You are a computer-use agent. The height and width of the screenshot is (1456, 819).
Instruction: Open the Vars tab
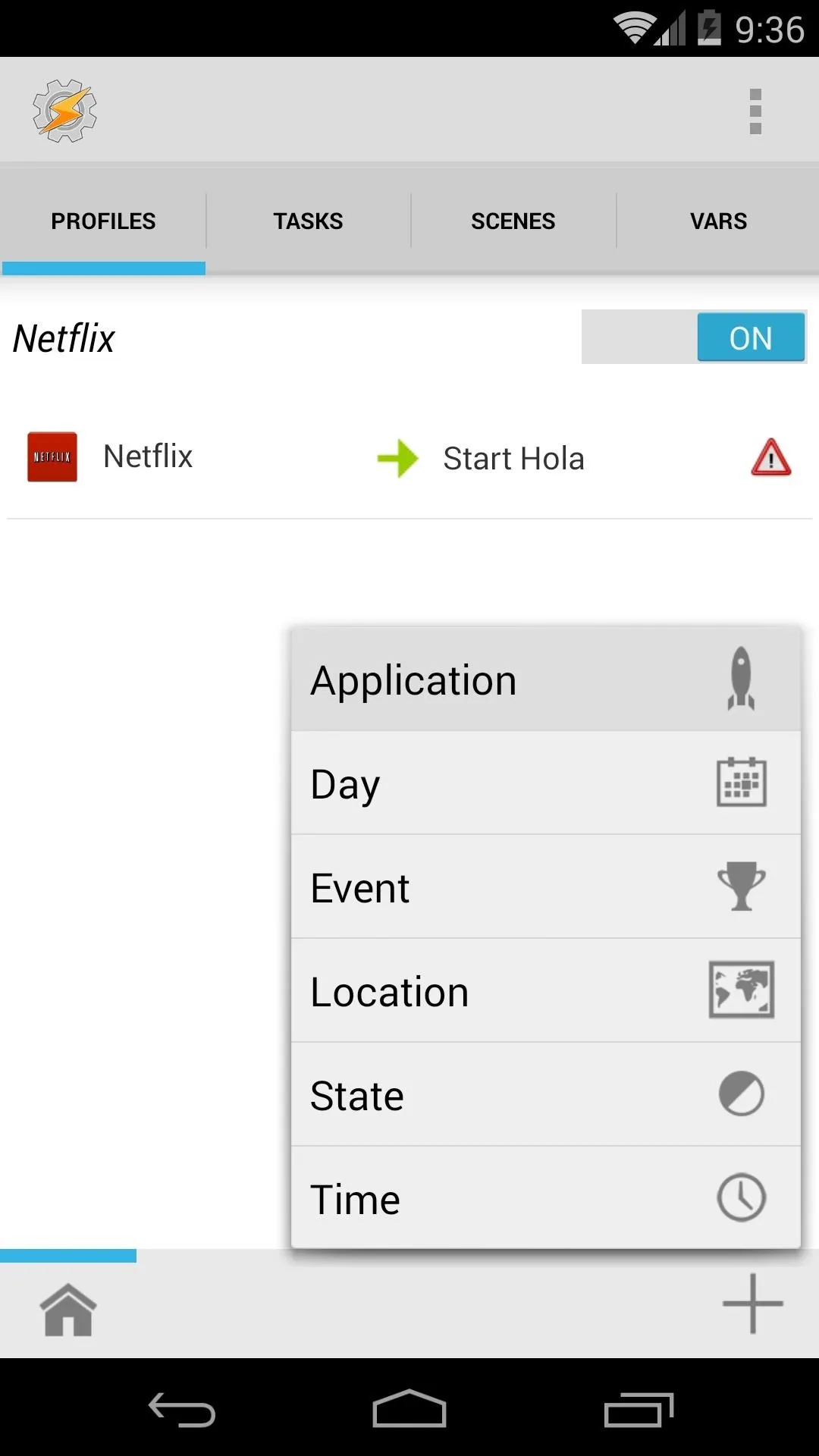(x=718, y=221)
